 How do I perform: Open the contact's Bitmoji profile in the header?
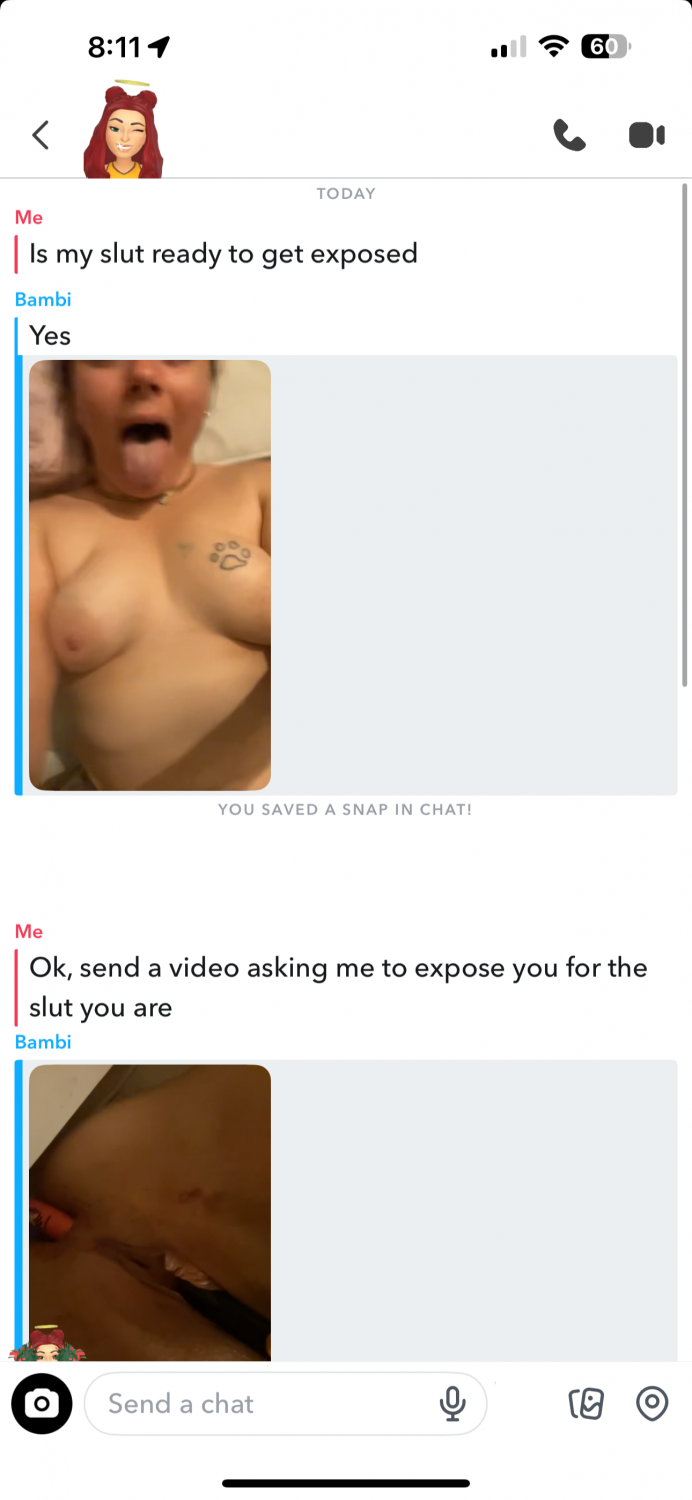click(x=124, y=130)
